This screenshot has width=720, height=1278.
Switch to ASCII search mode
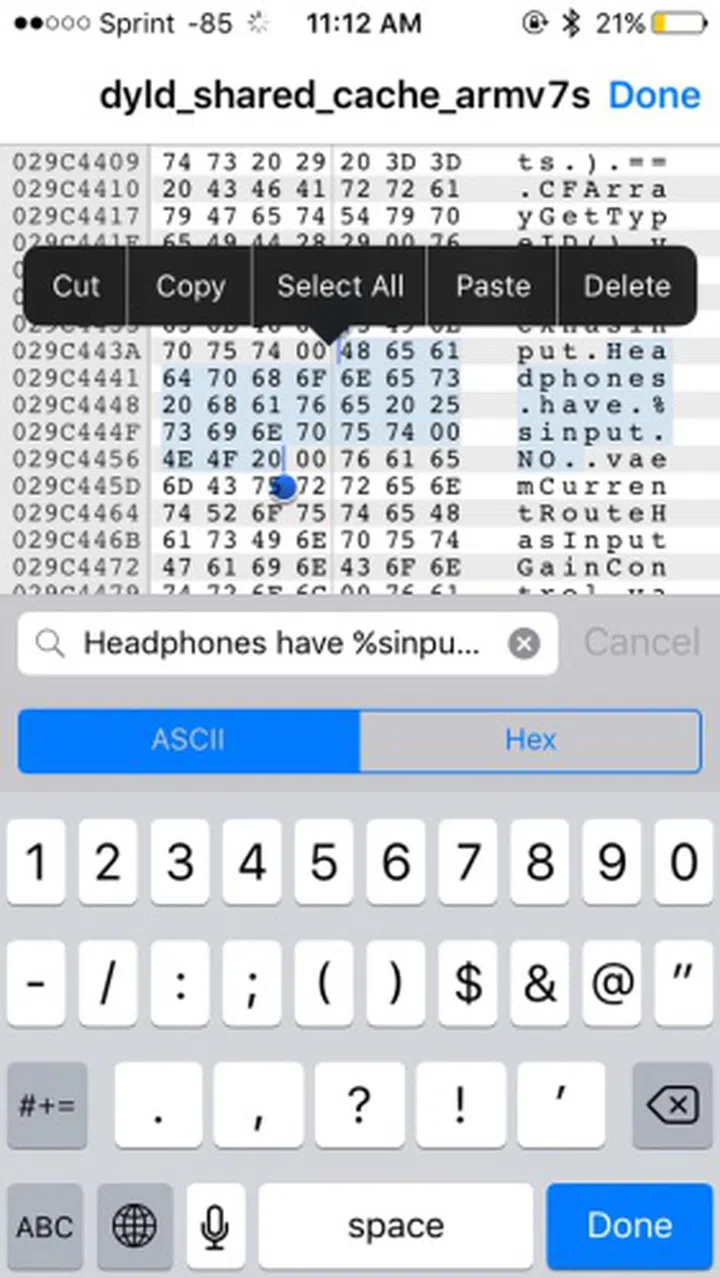[x=188, y=740]
